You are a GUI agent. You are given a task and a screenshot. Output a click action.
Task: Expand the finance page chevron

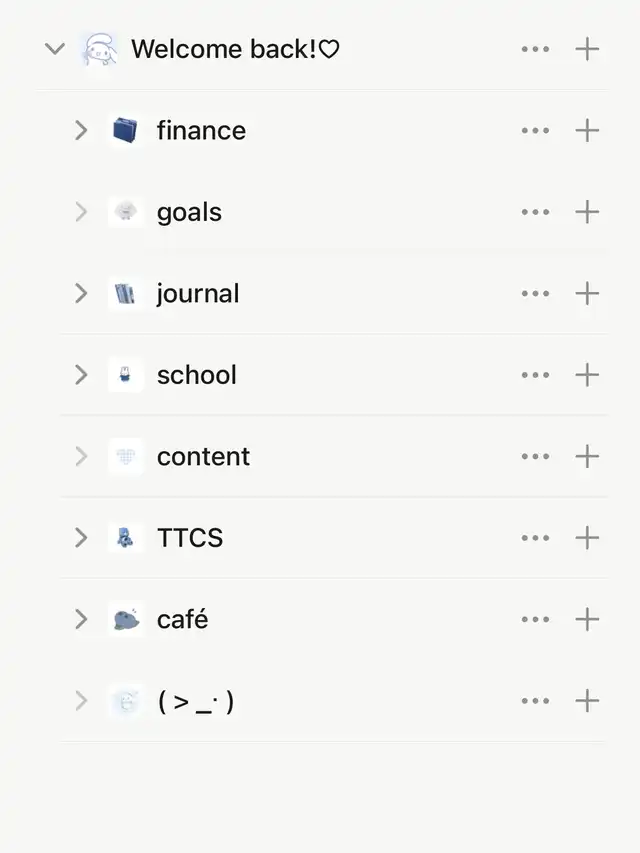(x=81, y=130)
